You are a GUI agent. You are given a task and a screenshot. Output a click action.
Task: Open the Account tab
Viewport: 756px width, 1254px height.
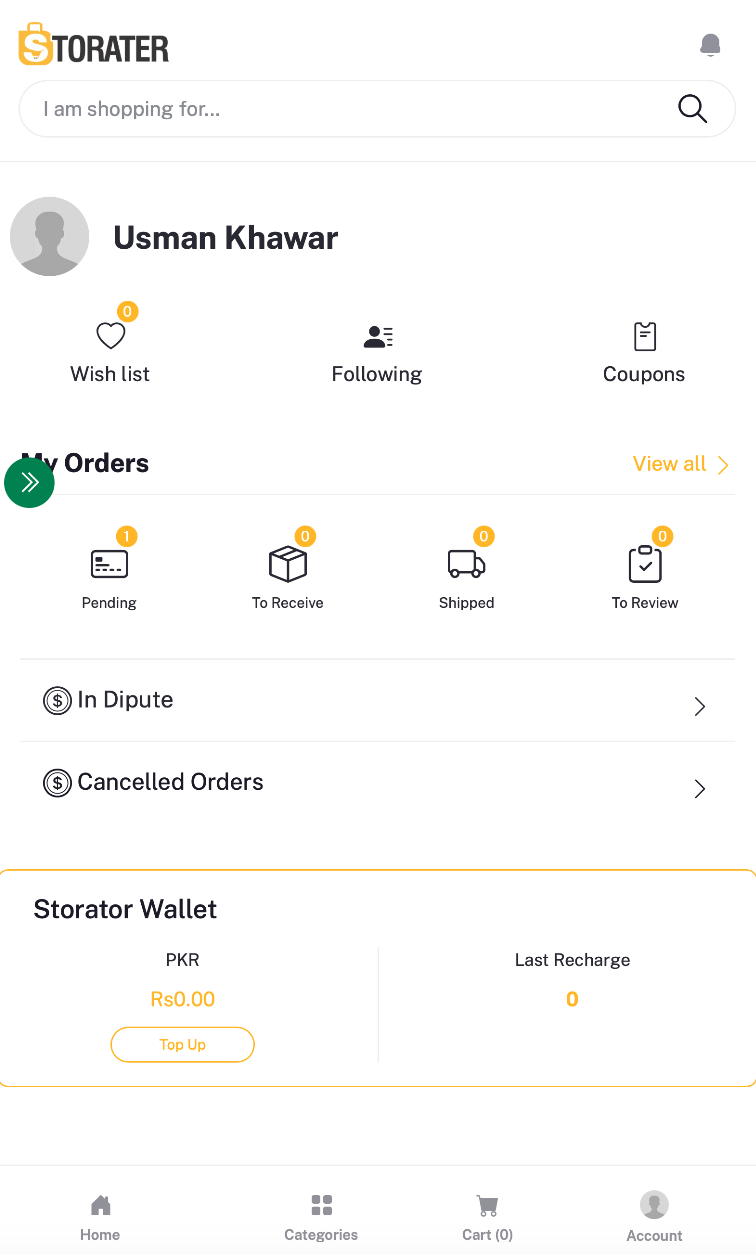click(x=654, y=1213)
